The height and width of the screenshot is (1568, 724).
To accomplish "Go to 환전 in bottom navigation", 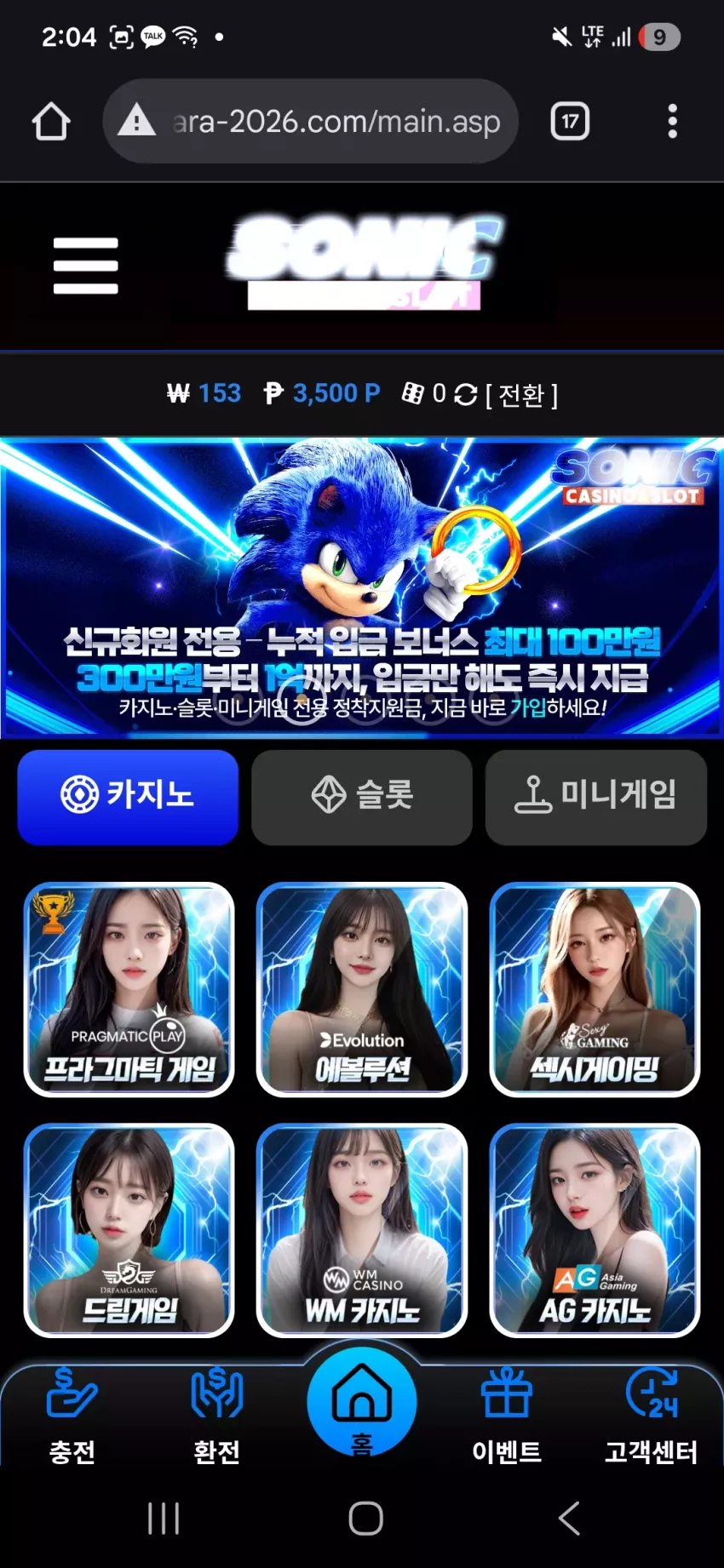I will (217, 1416).
